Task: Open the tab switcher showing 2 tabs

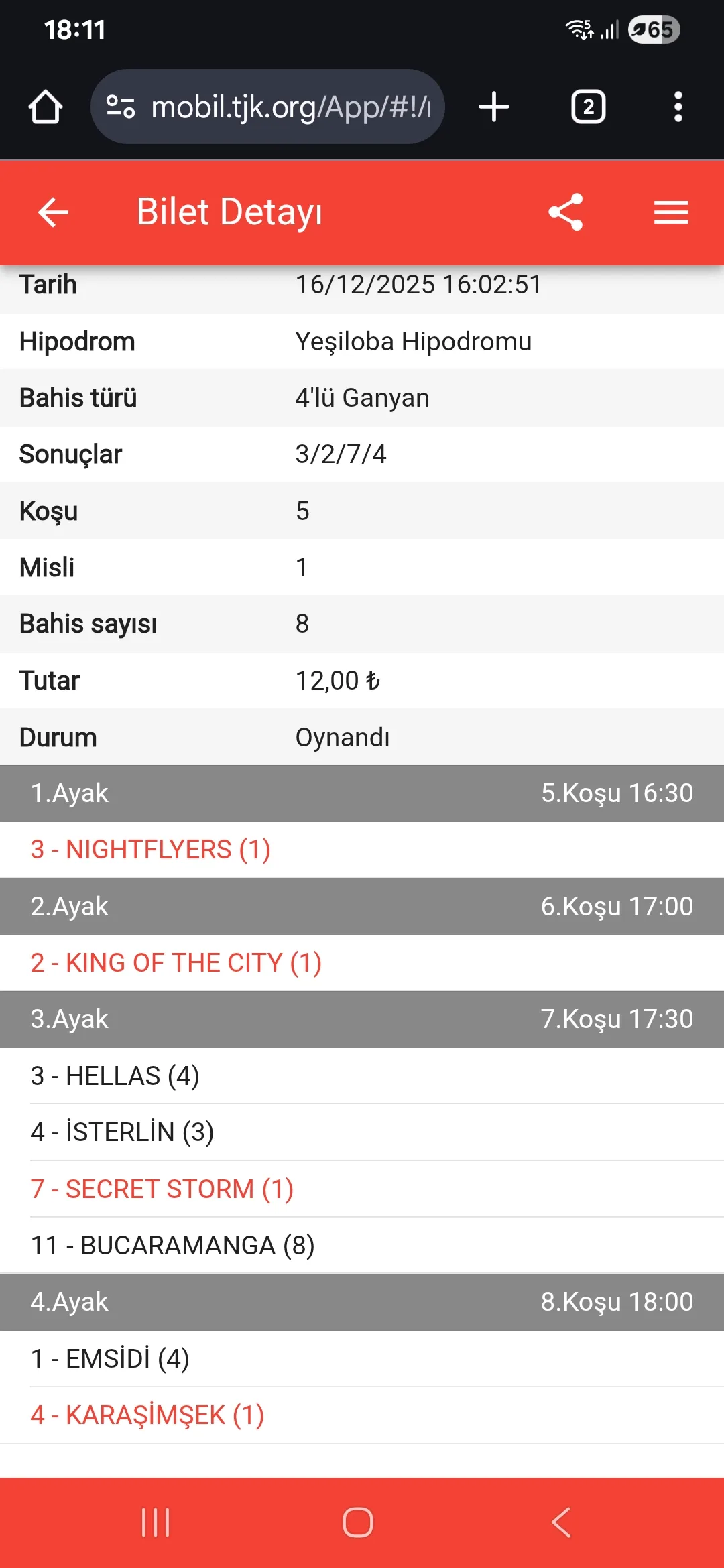Action: [x=588, y=107]
